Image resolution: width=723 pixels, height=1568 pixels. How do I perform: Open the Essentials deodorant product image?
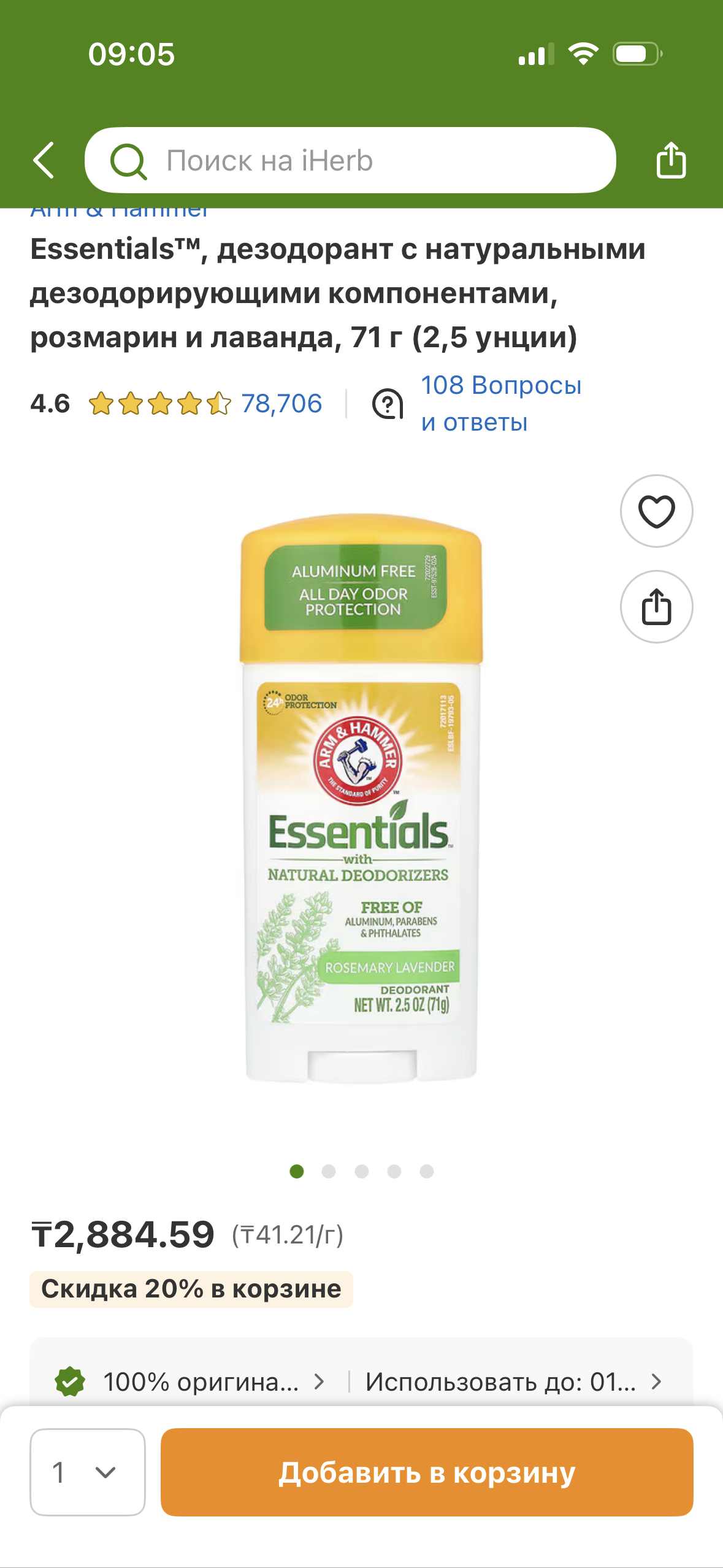(361, 797)
